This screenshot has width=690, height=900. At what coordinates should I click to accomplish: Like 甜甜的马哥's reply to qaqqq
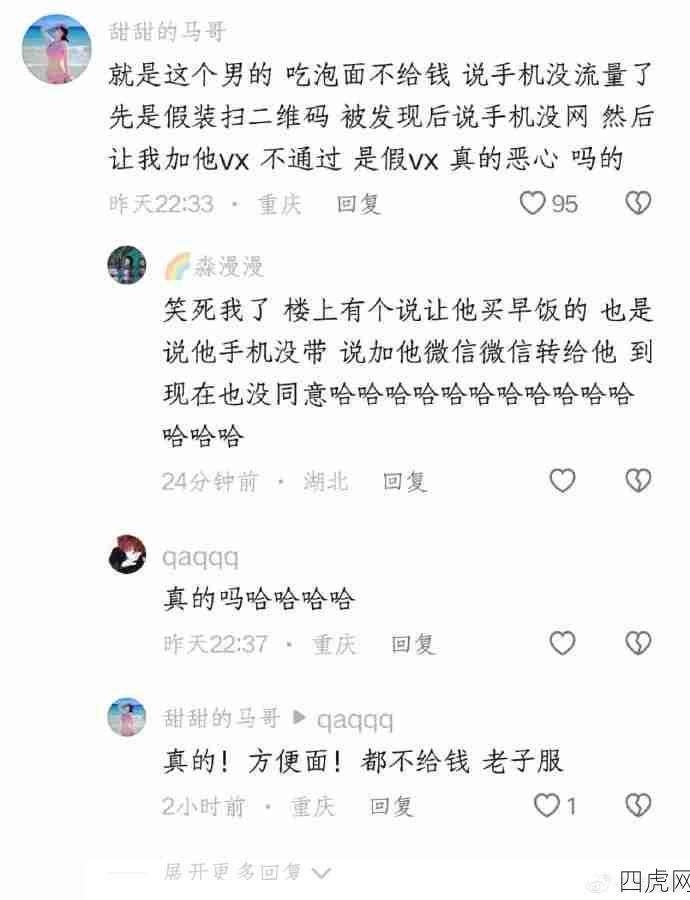547,805
